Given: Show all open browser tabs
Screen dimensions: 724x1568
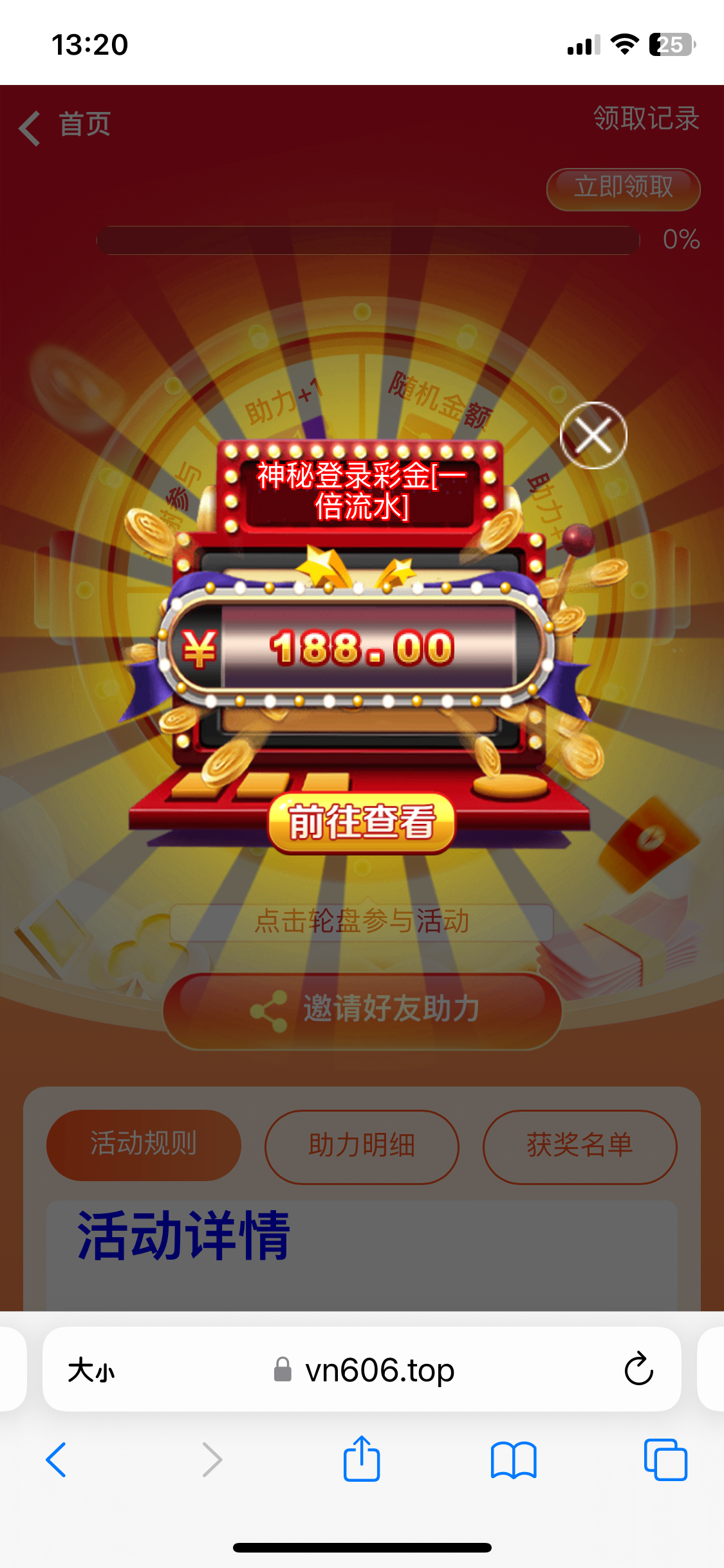Looking at the screenshot, I should [665, 1460].
